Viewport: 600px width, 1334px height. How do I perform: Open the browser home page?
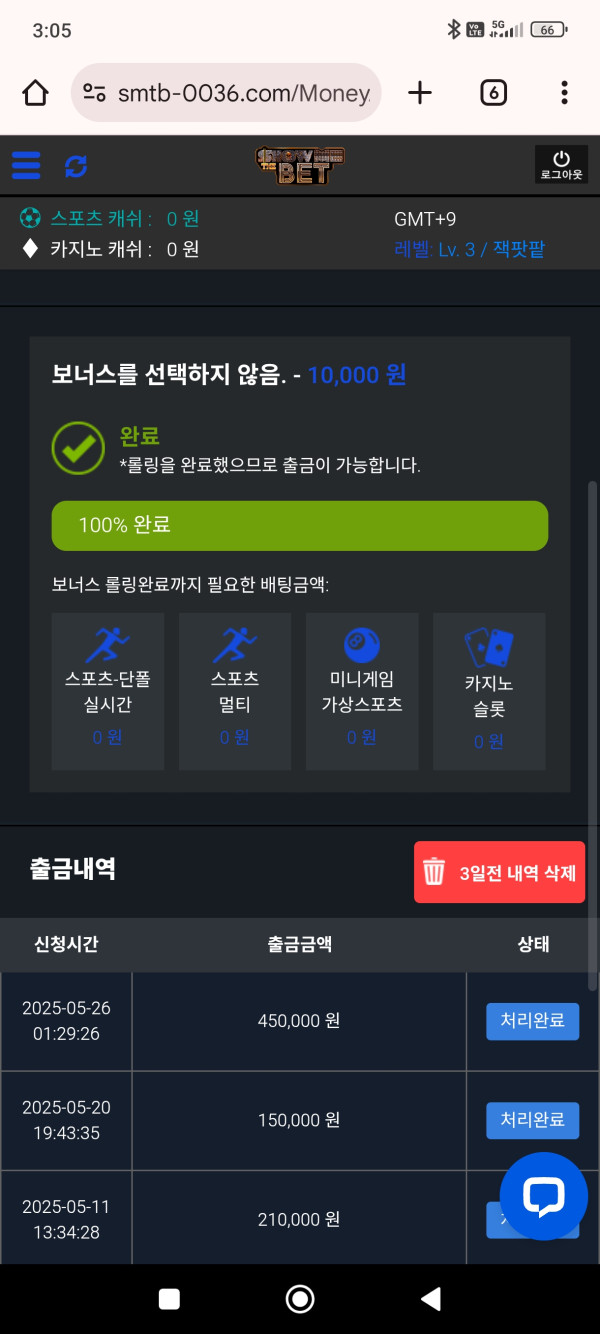point(35,93)
